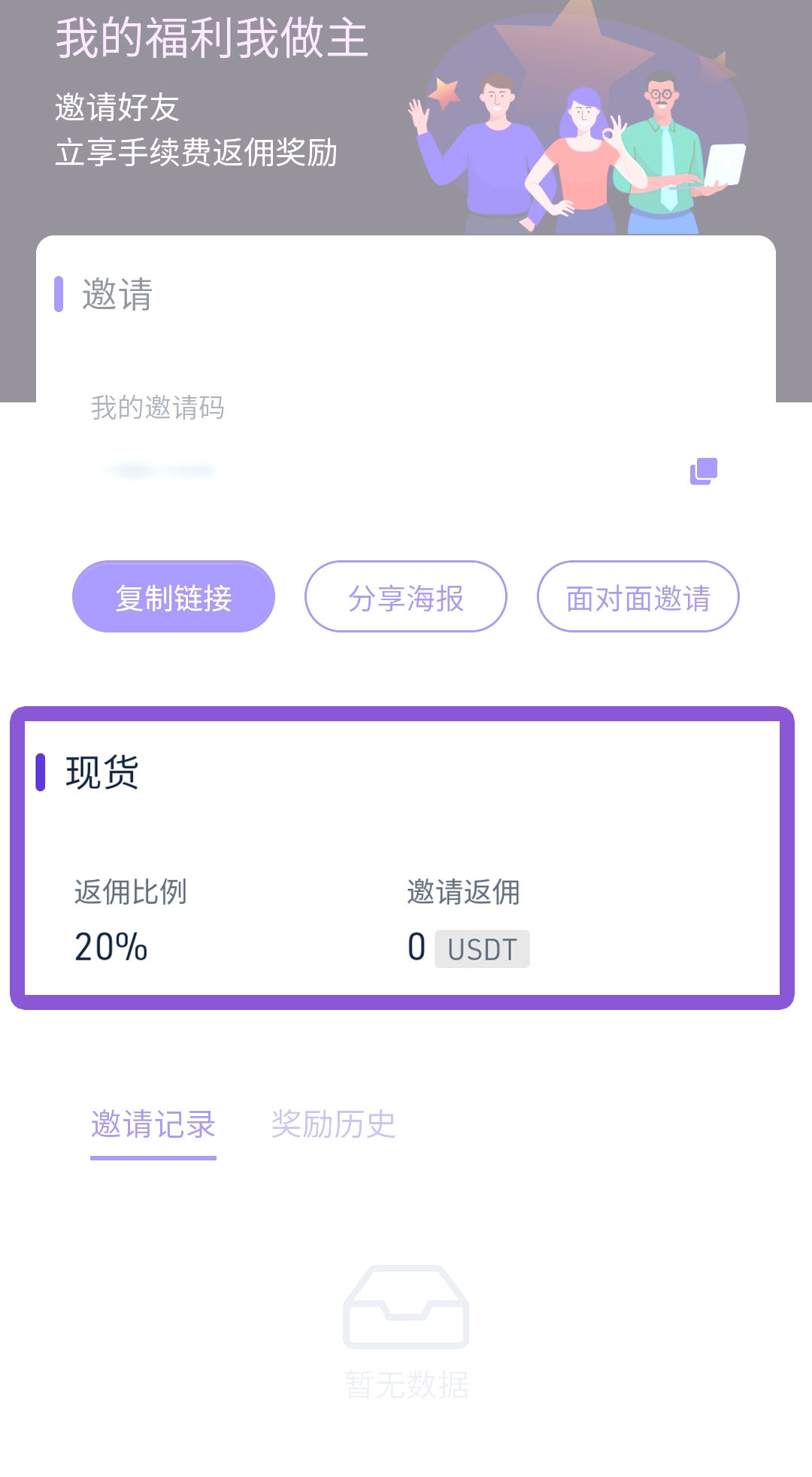Copy my invitation code with the copy icon
The width and height of the screenshot is (812, 1477).
tap(704, 471)
